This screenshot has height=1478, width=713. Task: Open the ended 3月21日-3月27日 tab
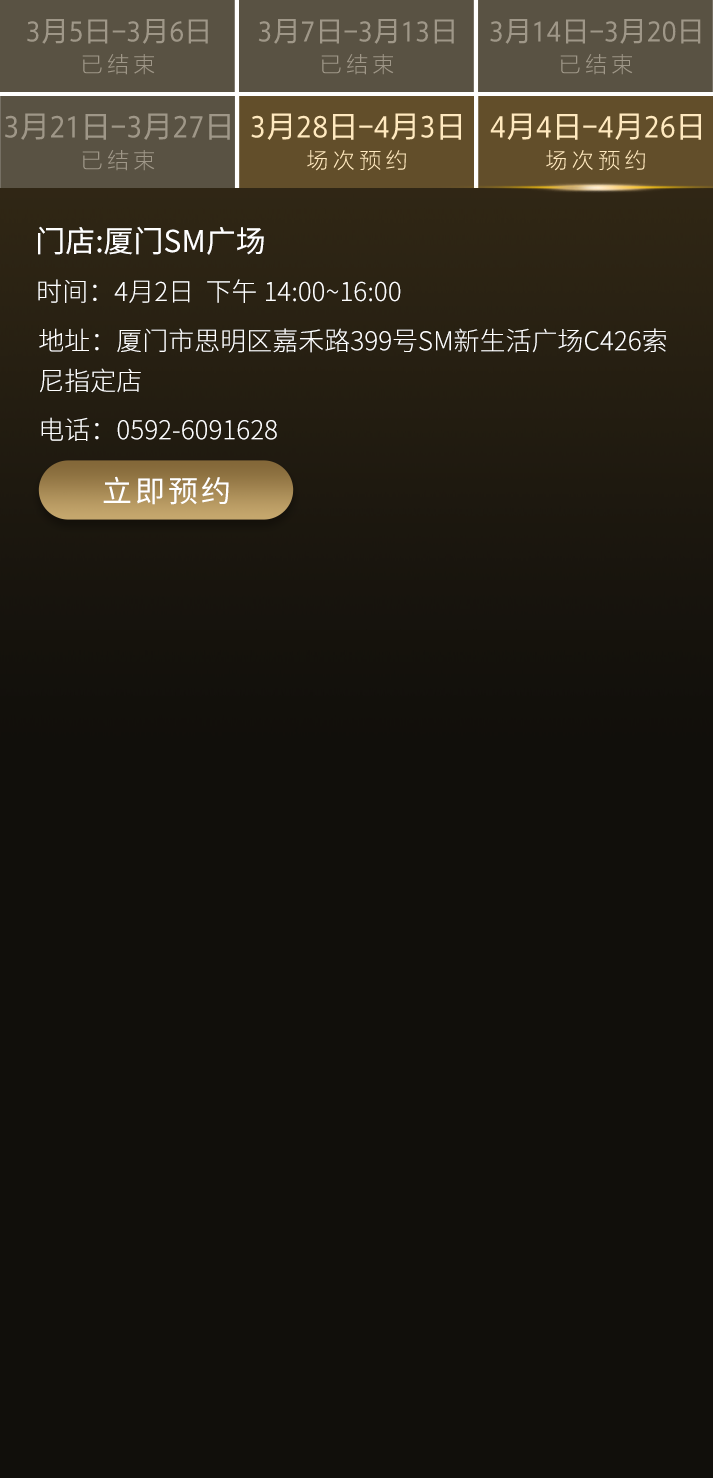click(118, 142)
